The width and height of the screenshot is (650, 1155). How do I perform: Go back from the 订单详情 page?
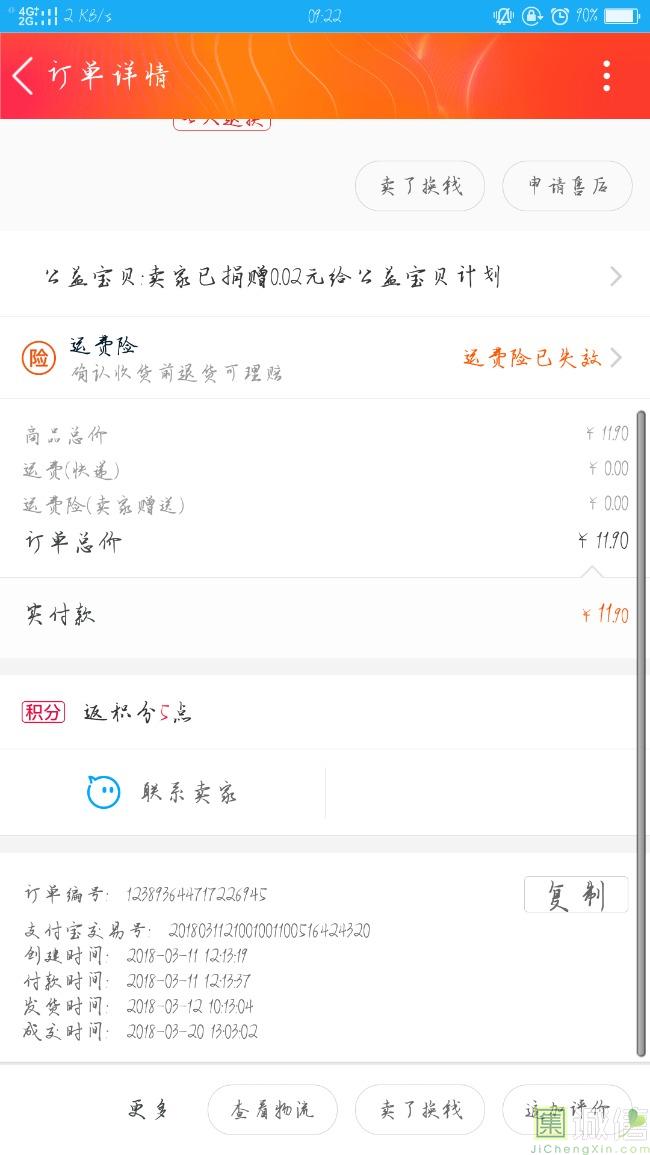click(x=24, y=76)
